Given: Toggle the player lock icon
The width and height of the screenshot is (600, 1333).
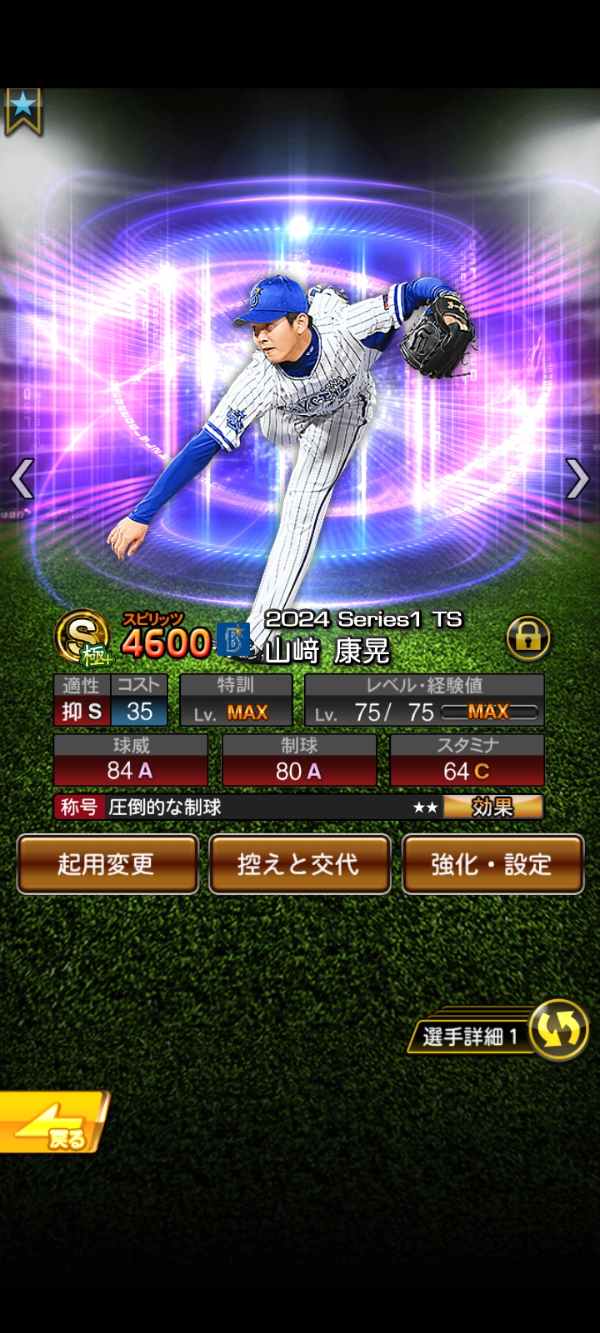Looking at the screenshot, I should click(x=528, y=636).
